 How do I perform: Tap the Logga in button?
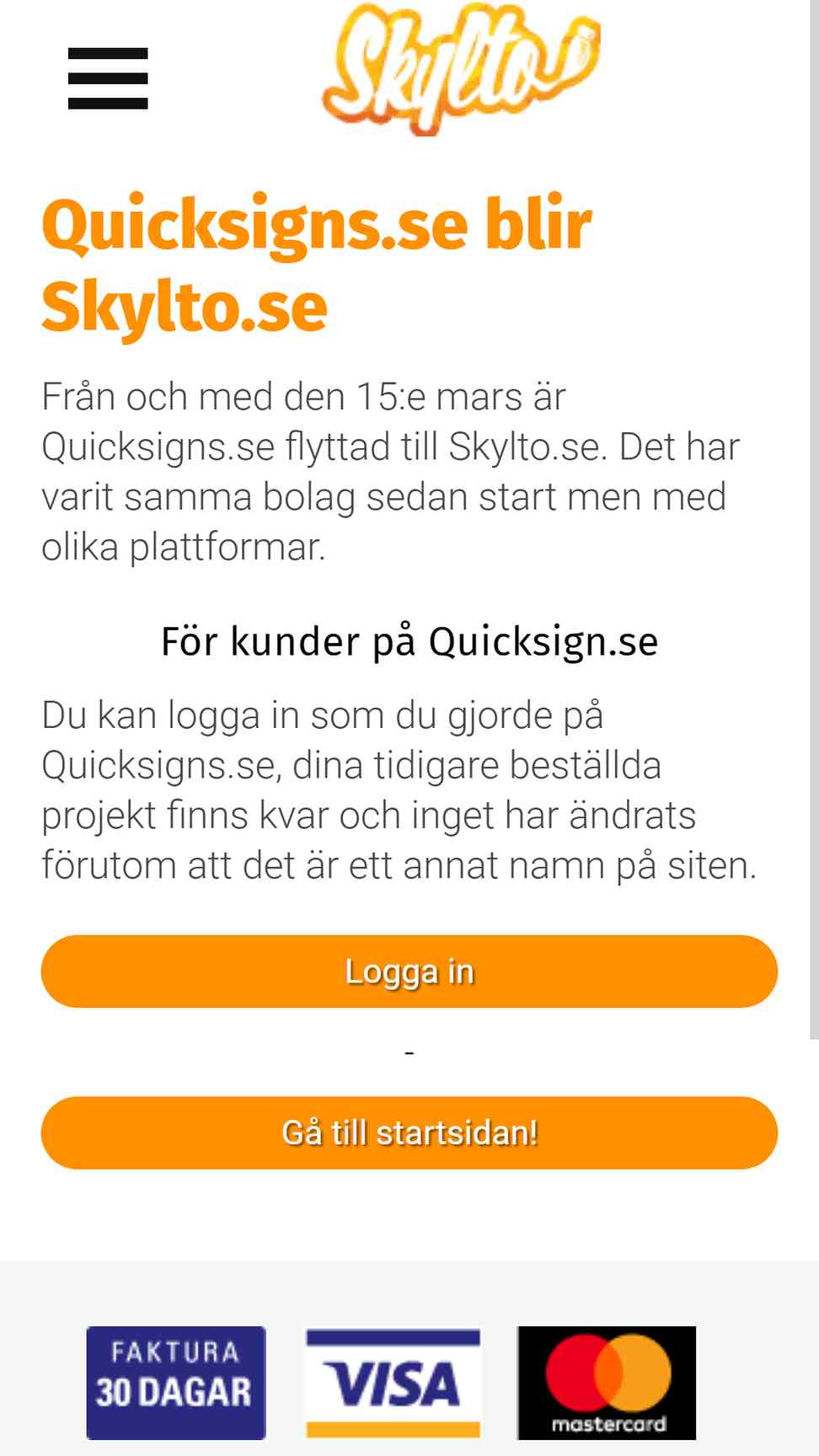point(409,972)
